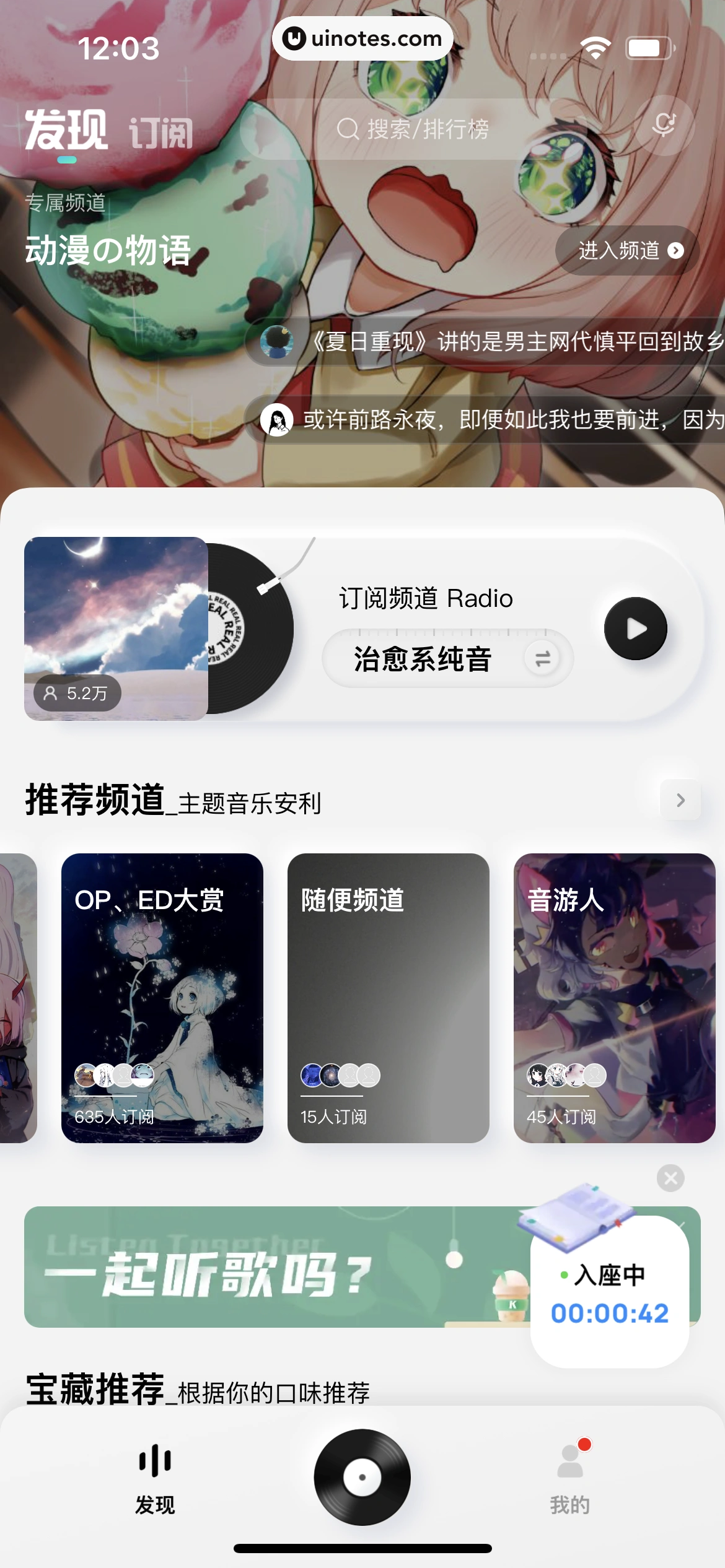Switch to the 订阅 tab at top
The height and width of the screenshot is (1568, 725).
click(x=160, y=130)
